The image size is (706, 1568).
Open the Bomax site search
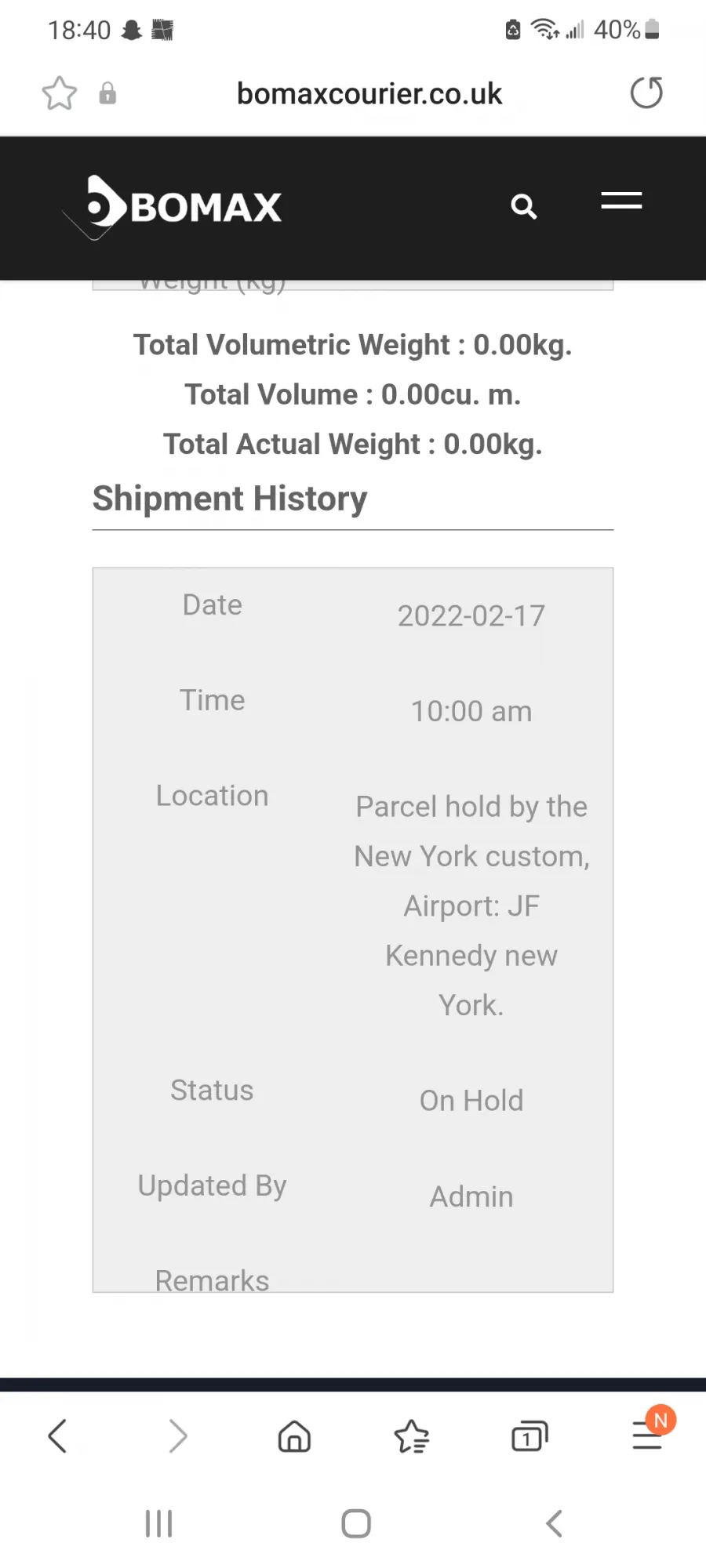523,206
